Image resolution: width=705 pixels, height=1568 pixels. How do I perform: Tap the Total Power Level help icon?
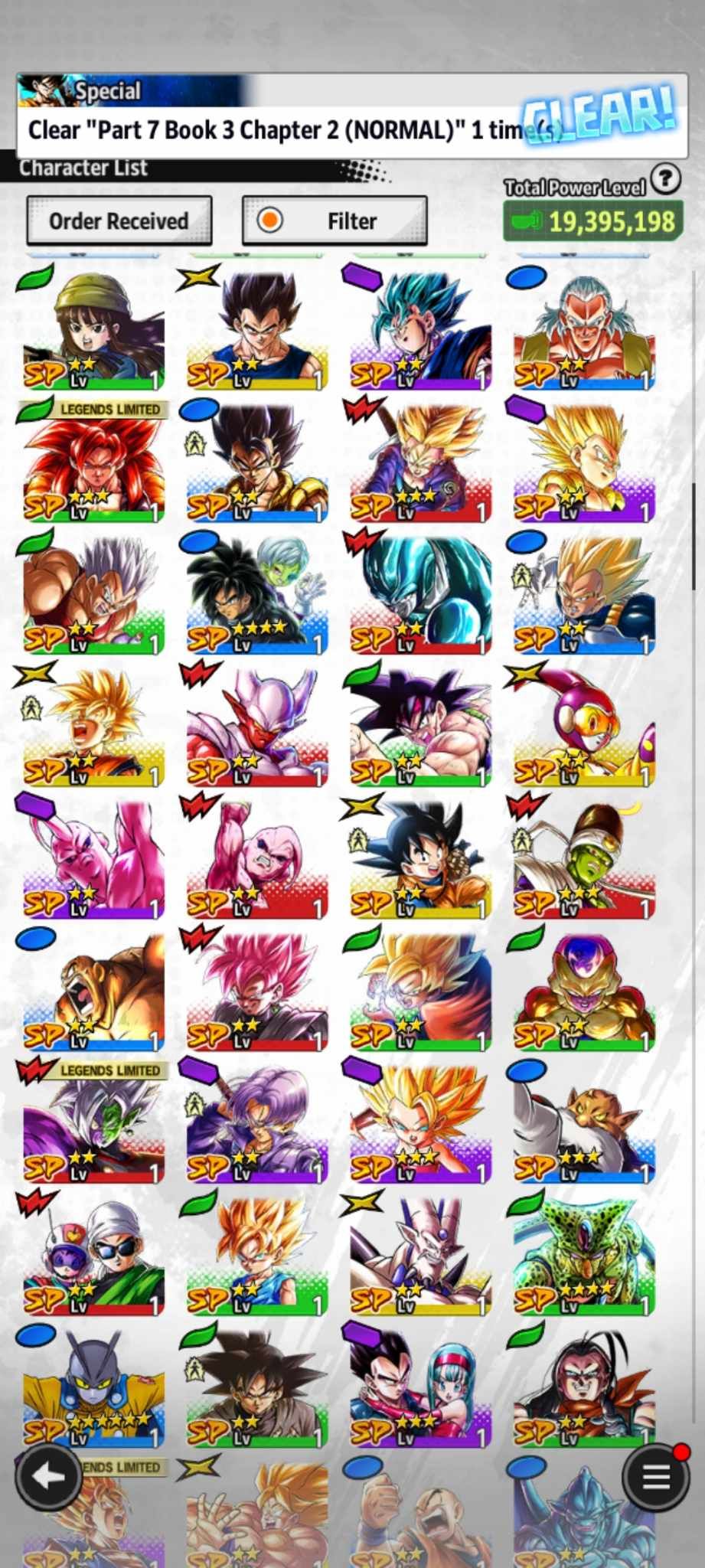tap(667, 179)
